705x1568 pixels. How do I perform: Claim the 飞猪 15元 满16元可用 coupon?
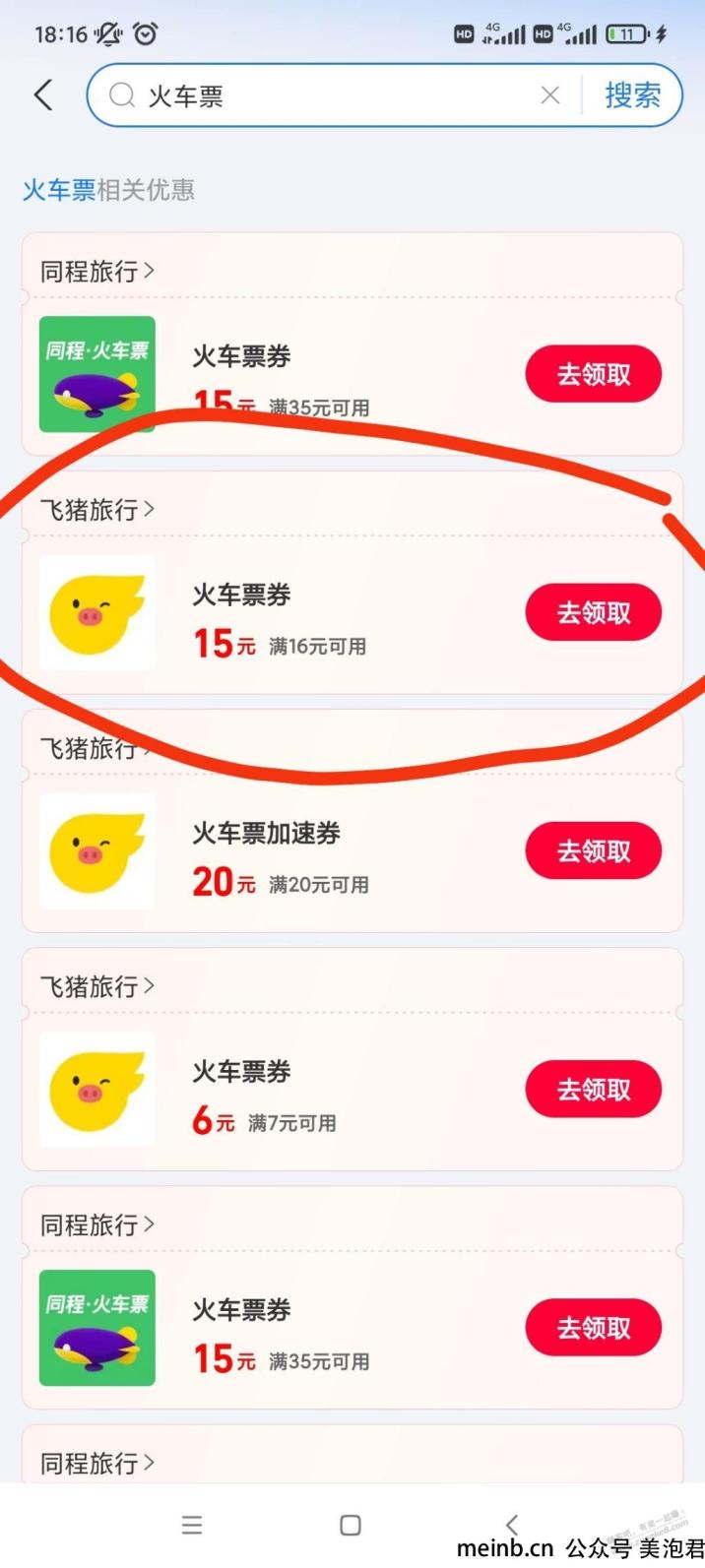[593, 612]
